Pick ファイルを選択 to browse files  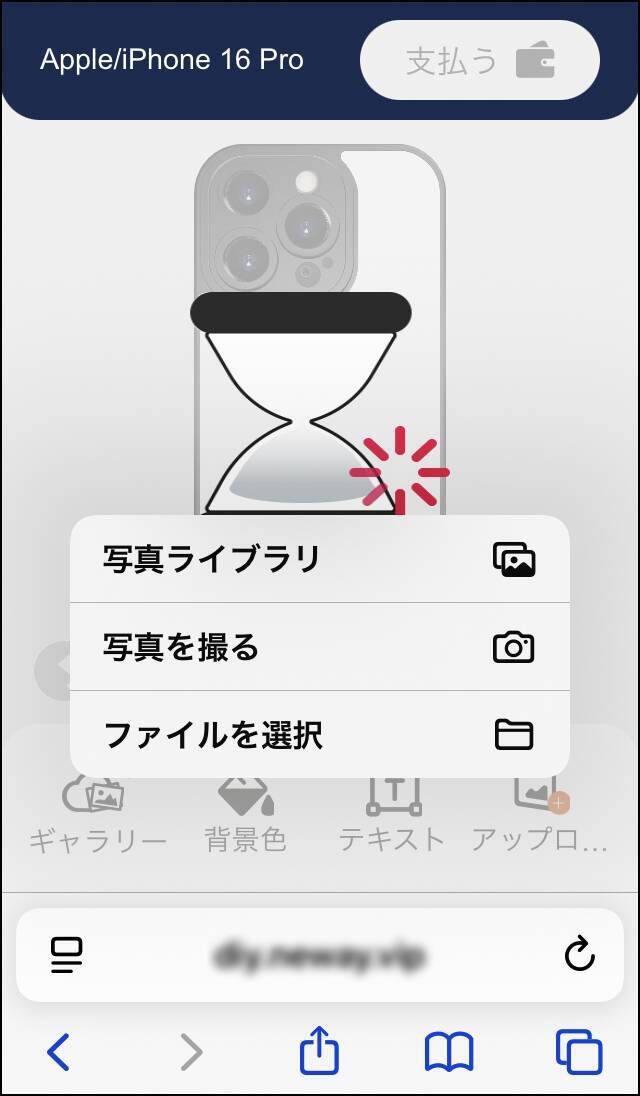(318, 735)
